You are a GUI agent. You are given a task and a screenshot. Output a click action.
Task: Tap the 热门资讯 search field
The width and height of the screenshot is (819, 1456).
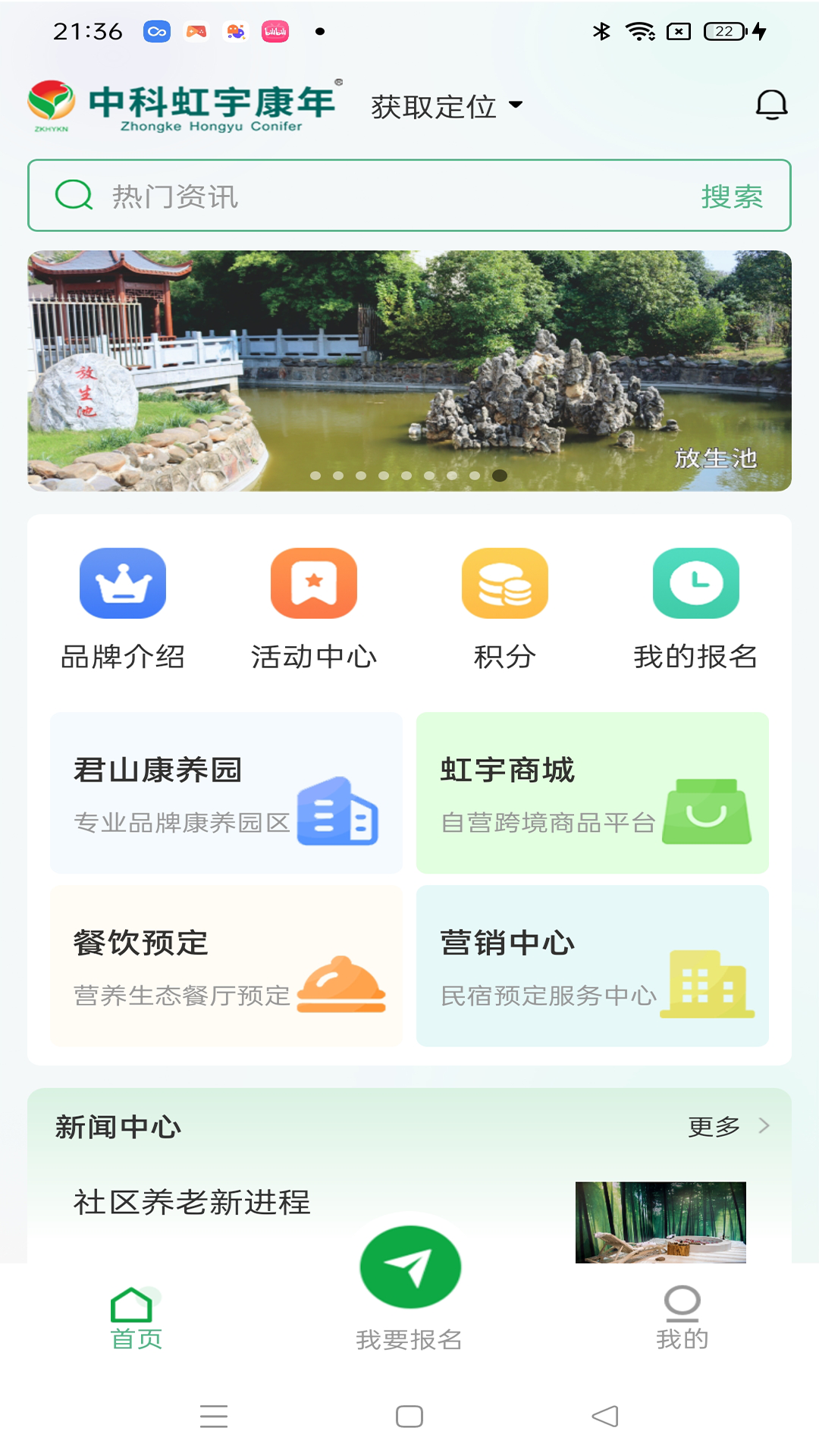pos(379,196)
